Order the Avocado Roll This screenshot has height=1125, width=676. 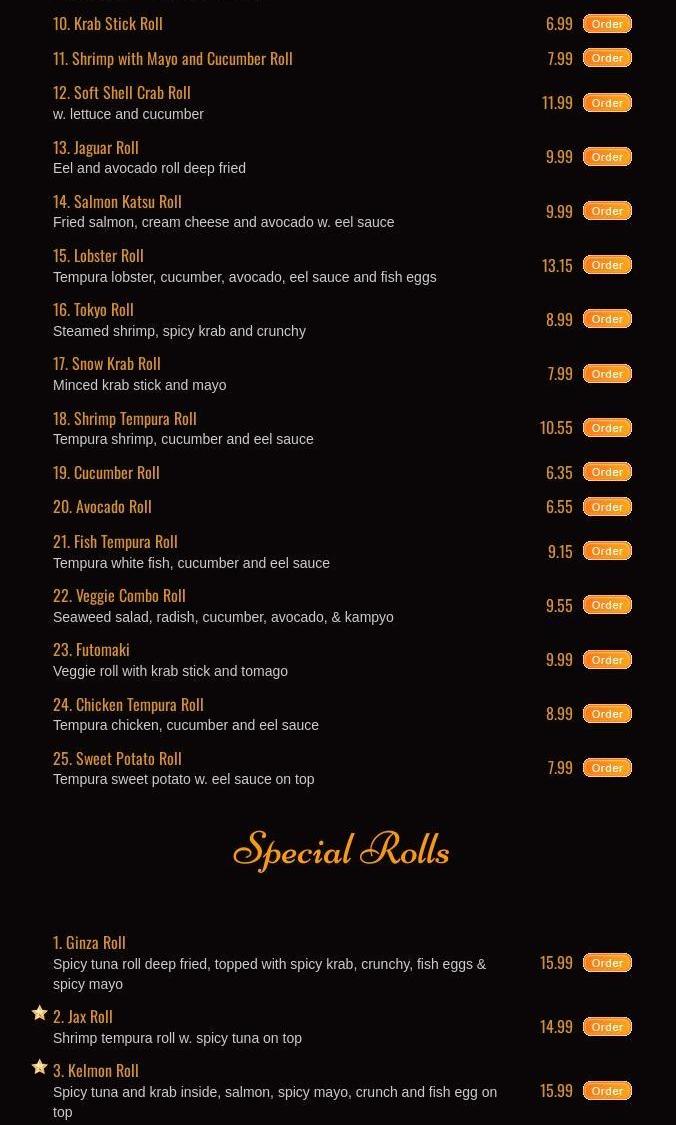click(607, 507)
